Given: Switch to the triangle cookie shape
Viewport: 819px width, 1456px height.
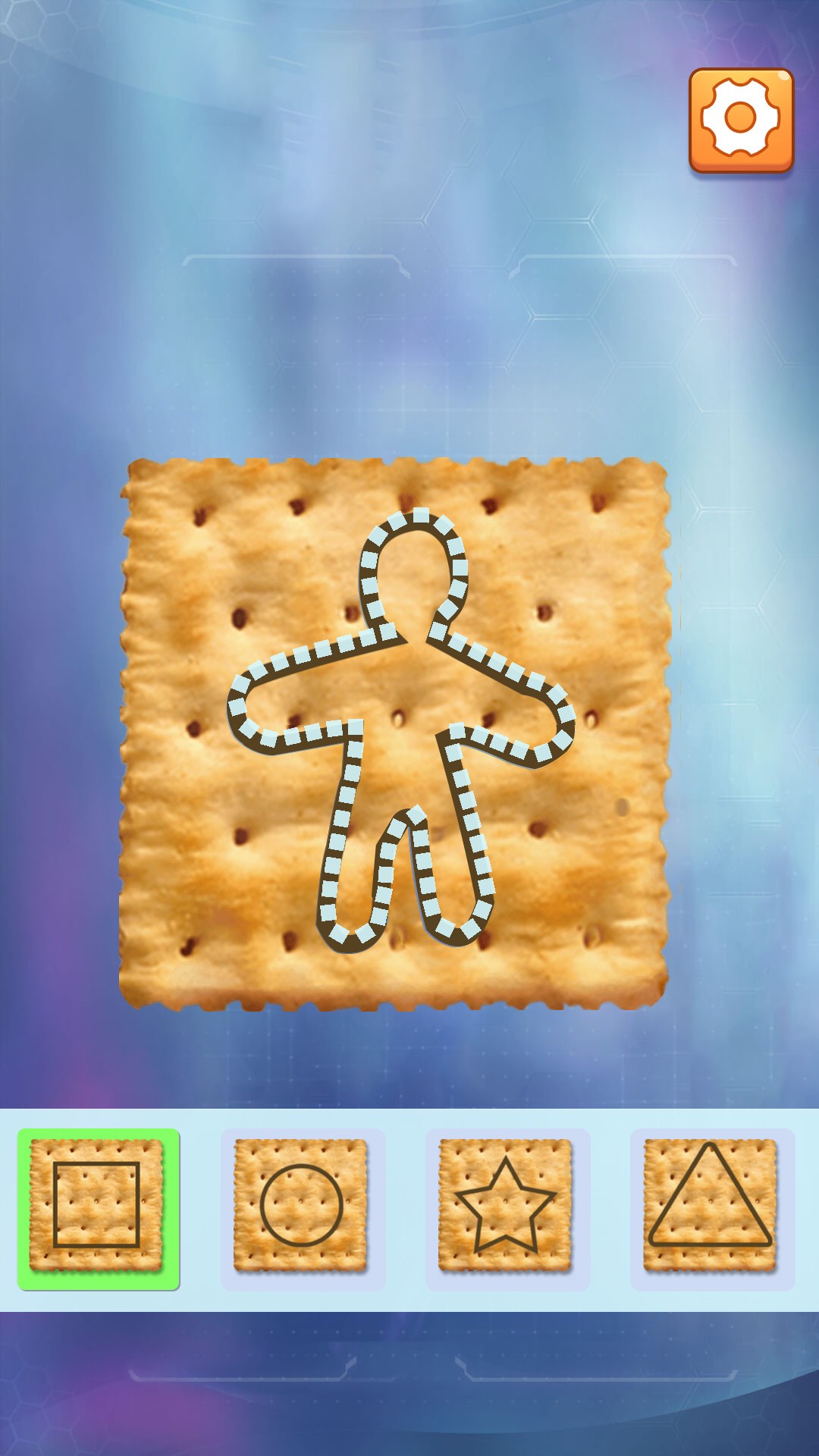Looking at the screenshot, I should coord(712,1209).
